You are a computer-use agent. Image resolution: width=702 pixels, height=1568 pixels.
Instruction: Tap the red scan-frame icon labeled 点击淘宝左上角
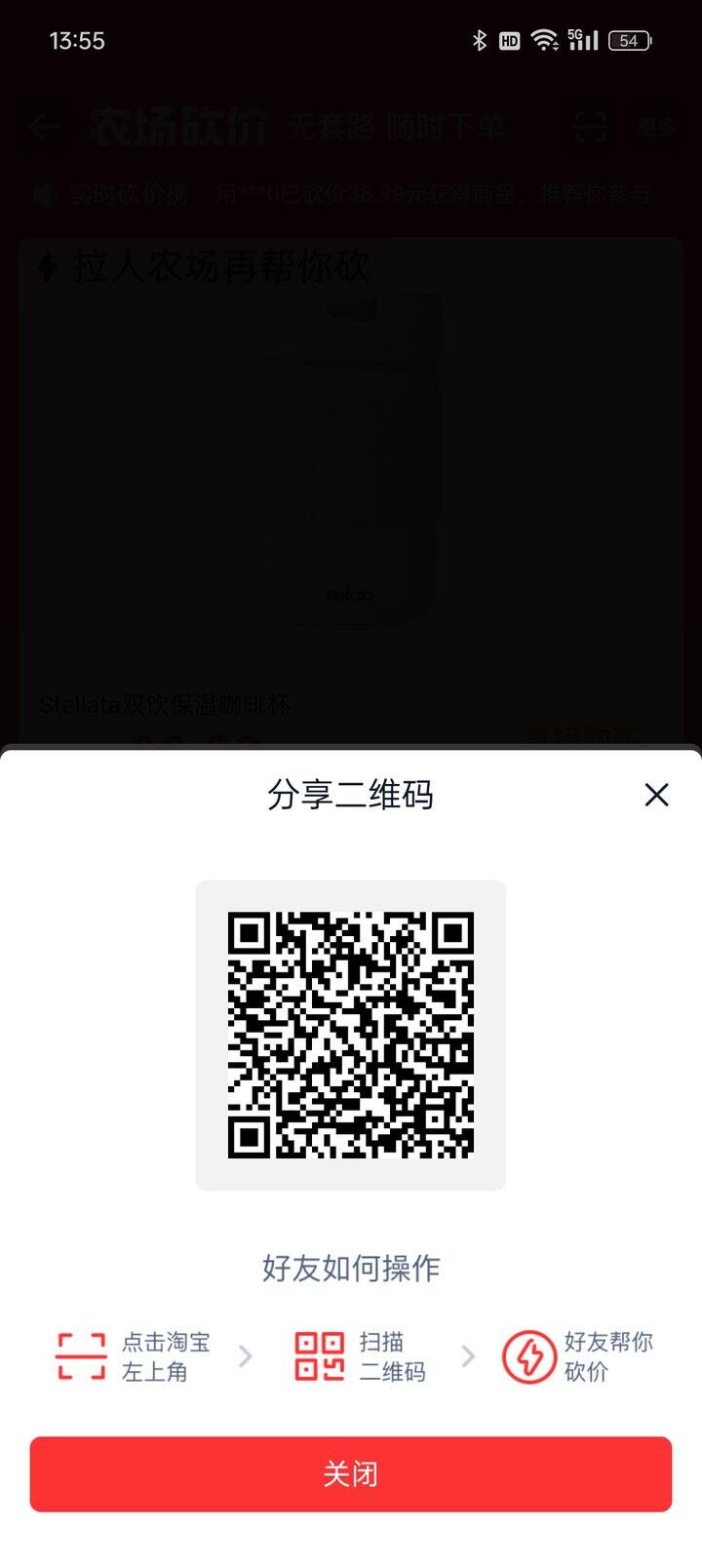pos(81,1353)
